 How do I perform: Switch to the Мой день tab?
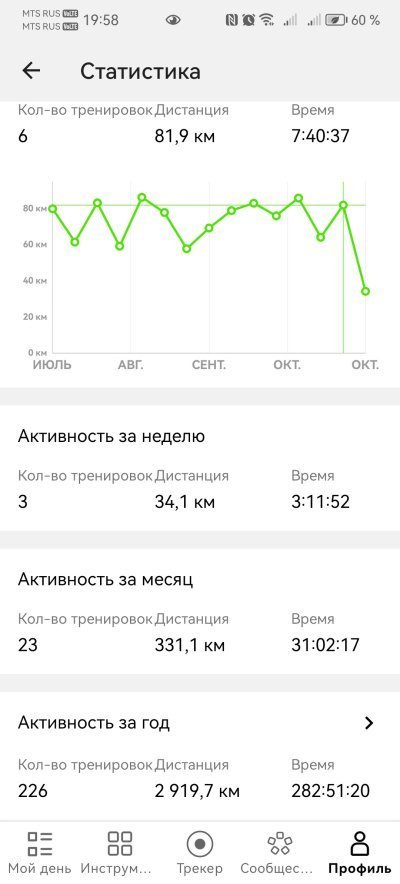pyautogui.click(x=39, y=853)
